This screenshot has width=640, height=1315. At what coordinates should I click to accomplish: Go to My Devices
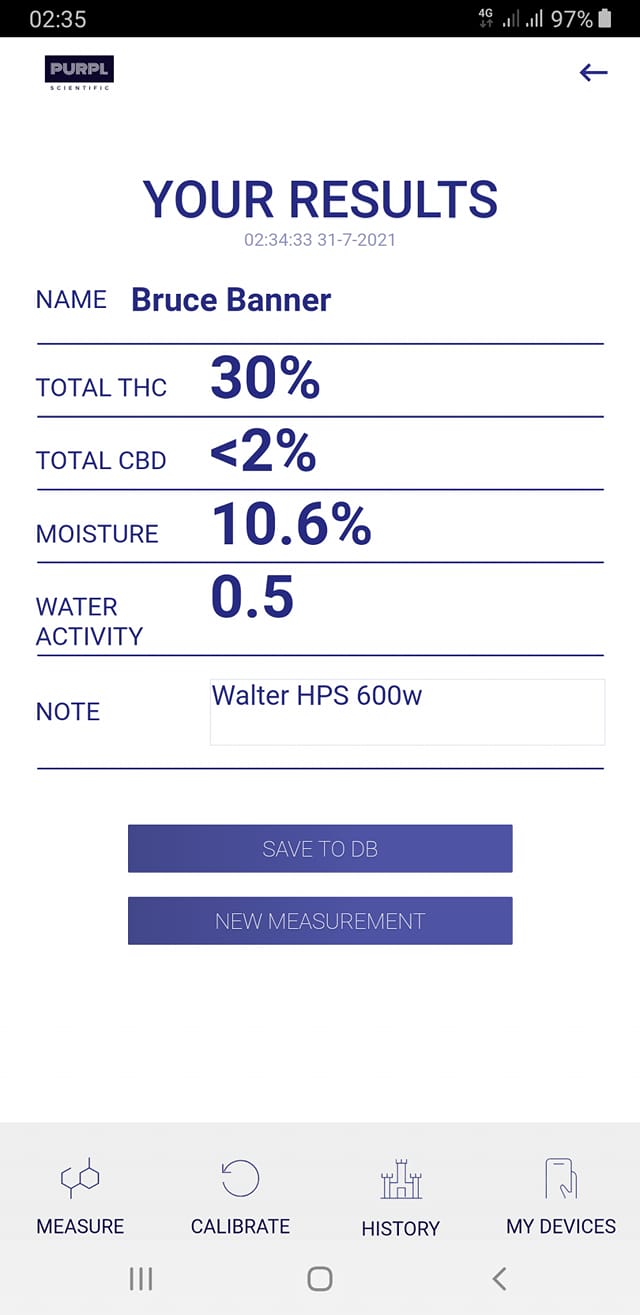coord(561,1197)
